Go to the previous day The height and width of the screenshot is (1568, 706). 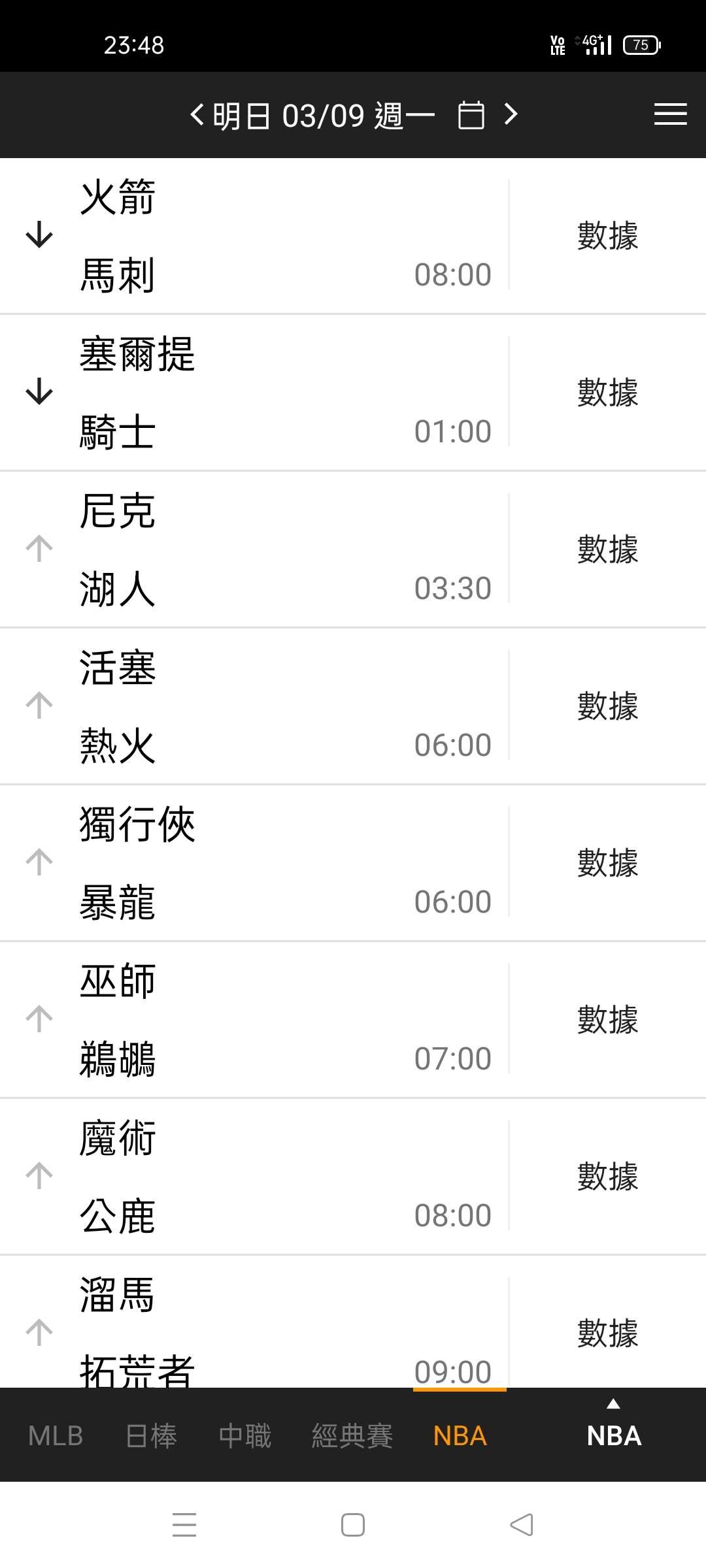[197, 115]
